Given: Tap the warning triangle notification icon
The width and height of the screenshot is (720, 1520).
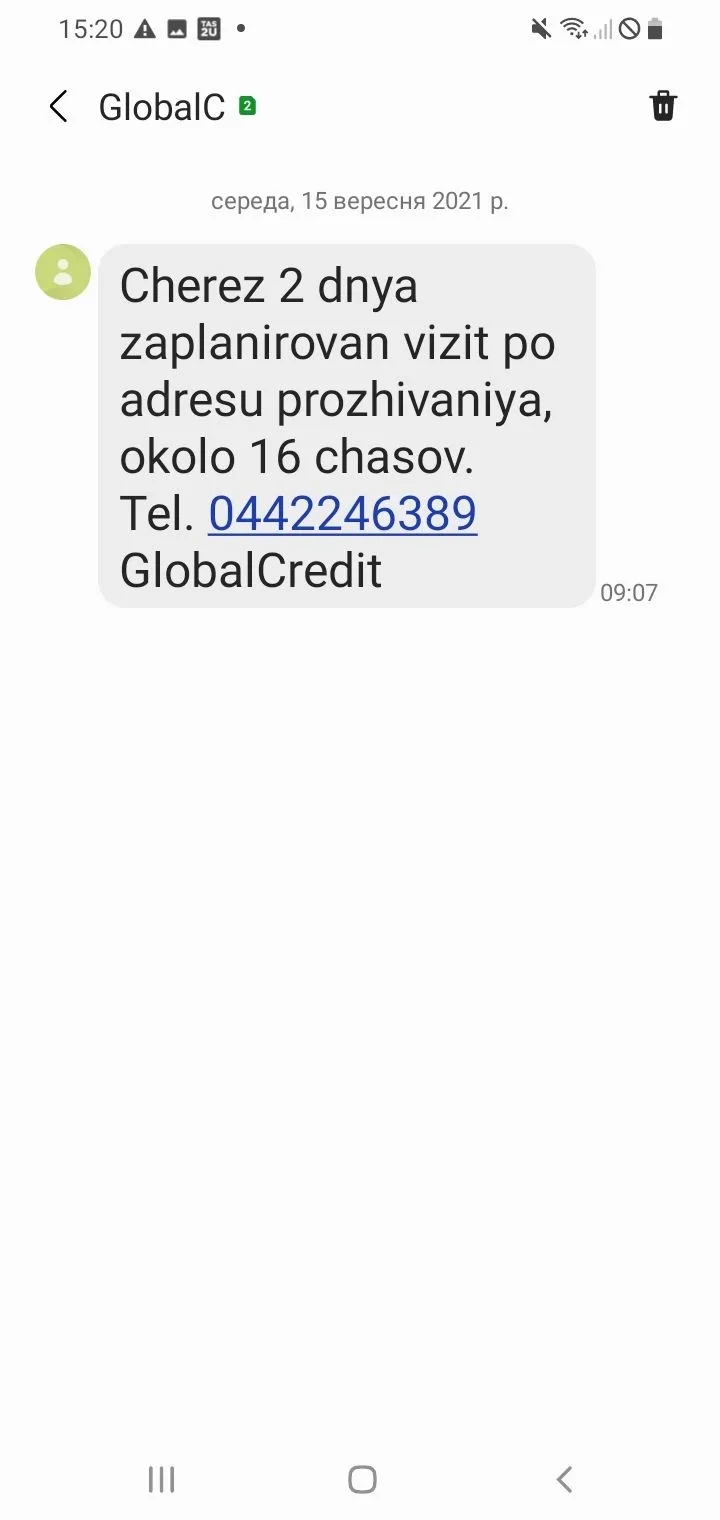Looking at the screenshot, I should click(x=146, y=29).
